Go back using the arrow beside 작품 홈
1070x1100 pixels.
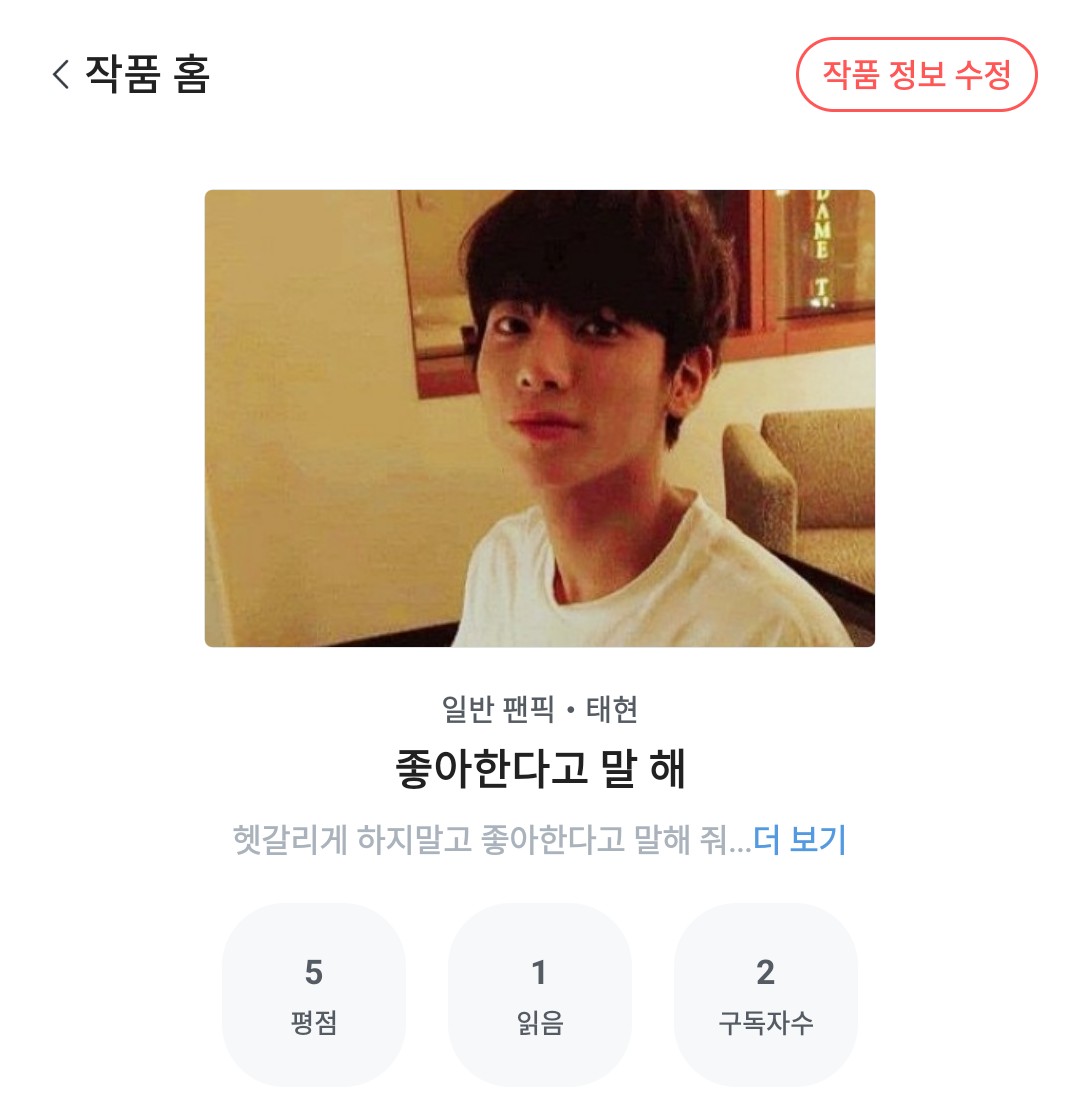(x=61, y=75)
